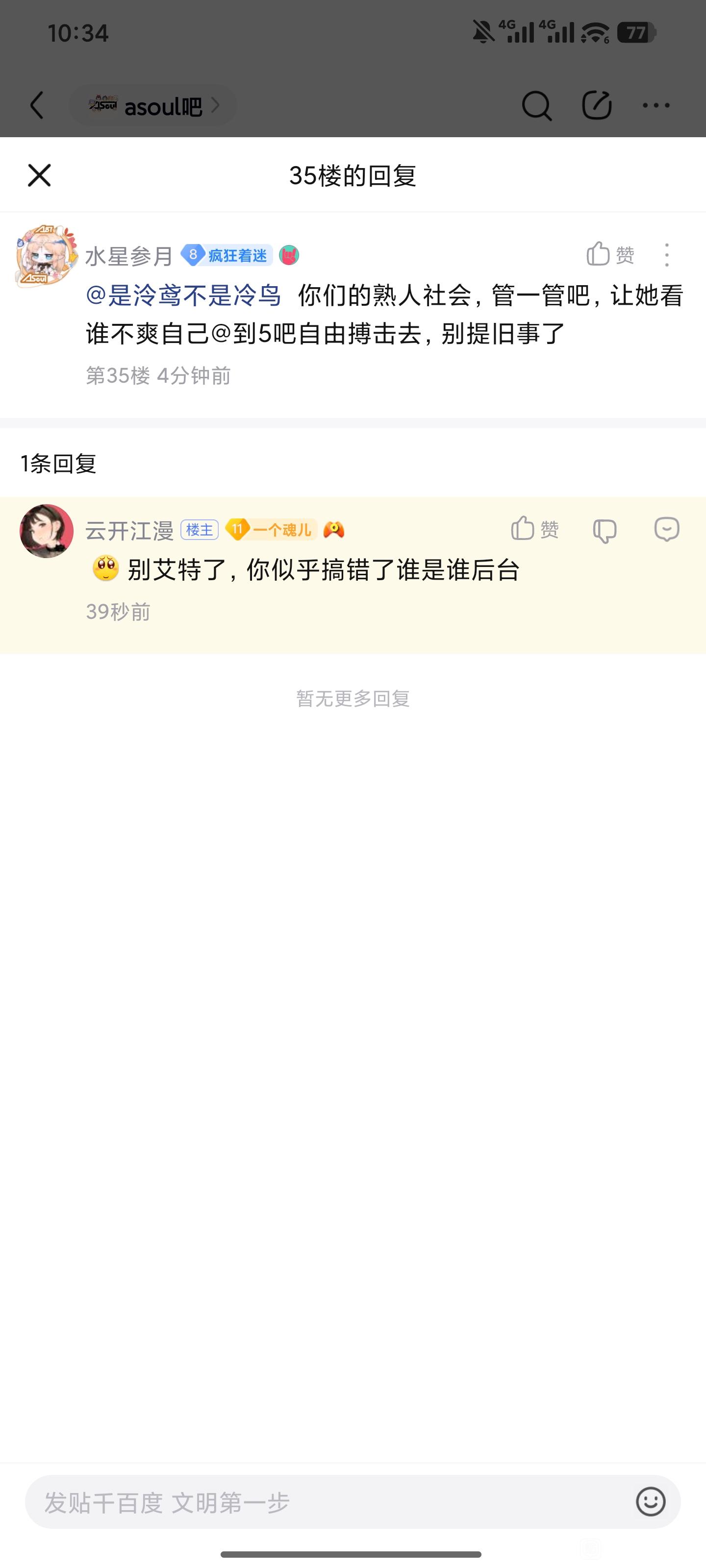View 云开江漫's profile avatar
The width and height of the screenshot is (706, 1568).
(46, 531)
